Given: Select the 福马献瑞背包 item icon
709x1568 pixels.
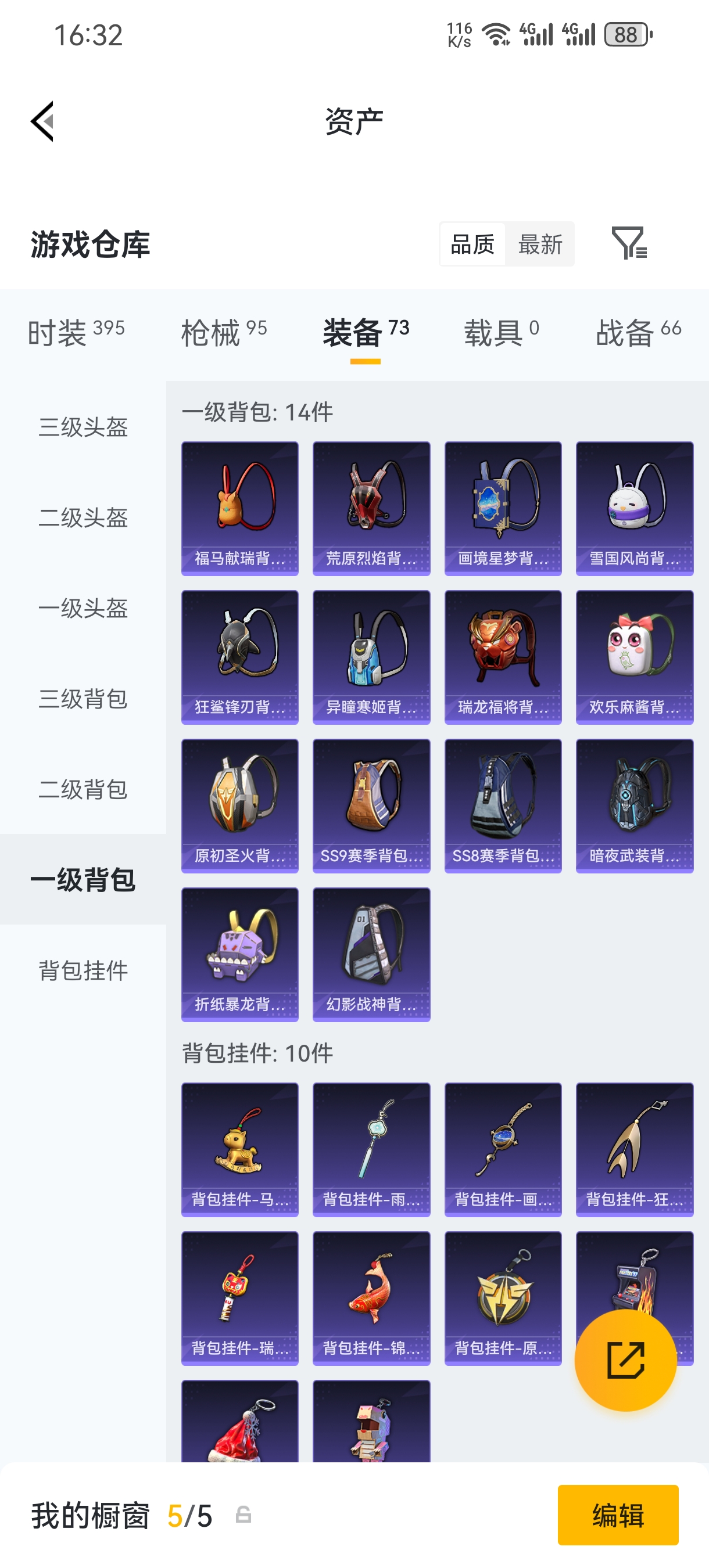Looking at the screenshot, I should [x=239, y=508].
